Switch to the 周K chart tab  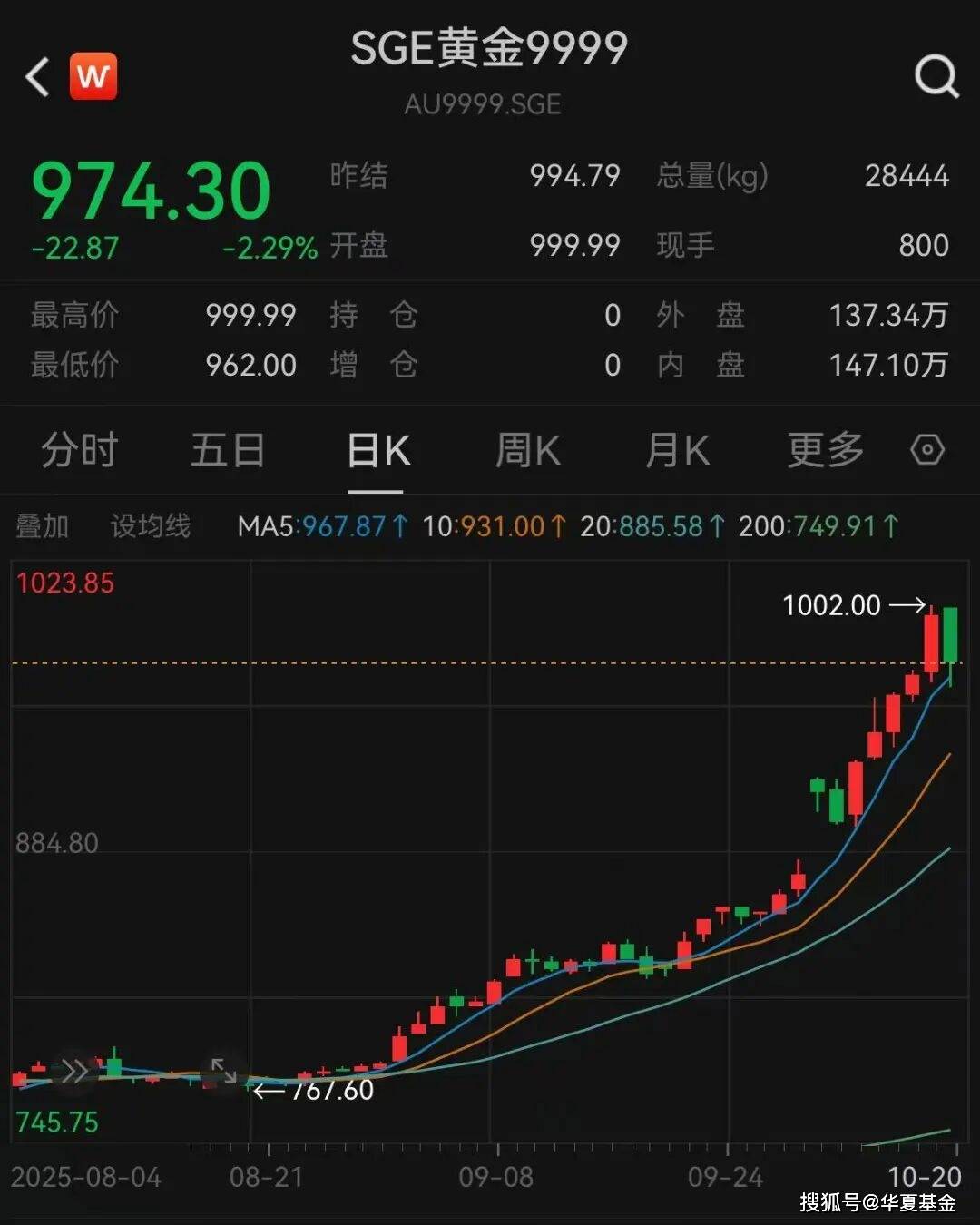click(x=527, y=450)
